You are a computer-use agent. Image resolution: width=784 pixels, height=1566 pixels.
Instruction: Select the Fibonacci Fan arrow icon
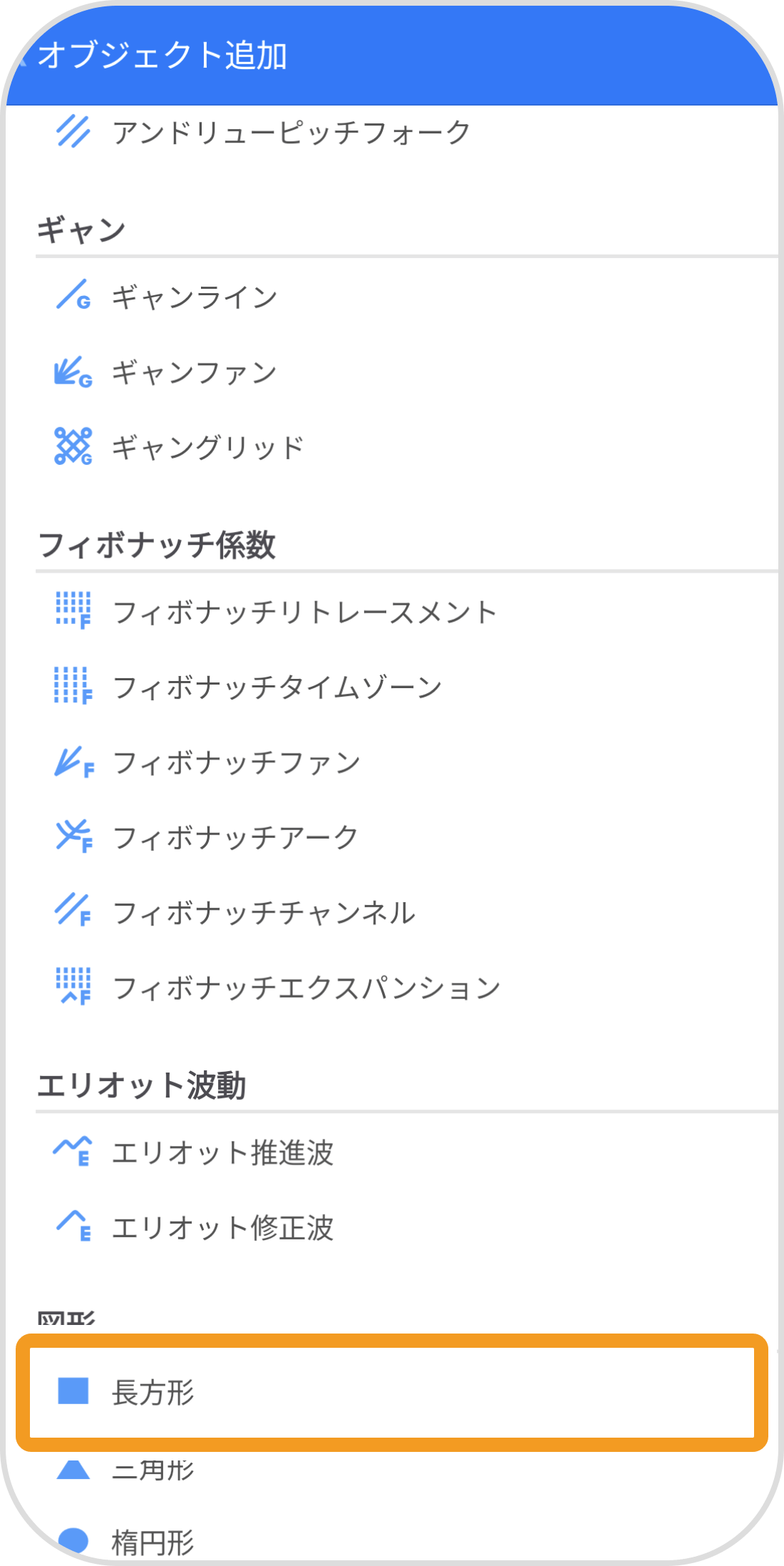point(74,762)
